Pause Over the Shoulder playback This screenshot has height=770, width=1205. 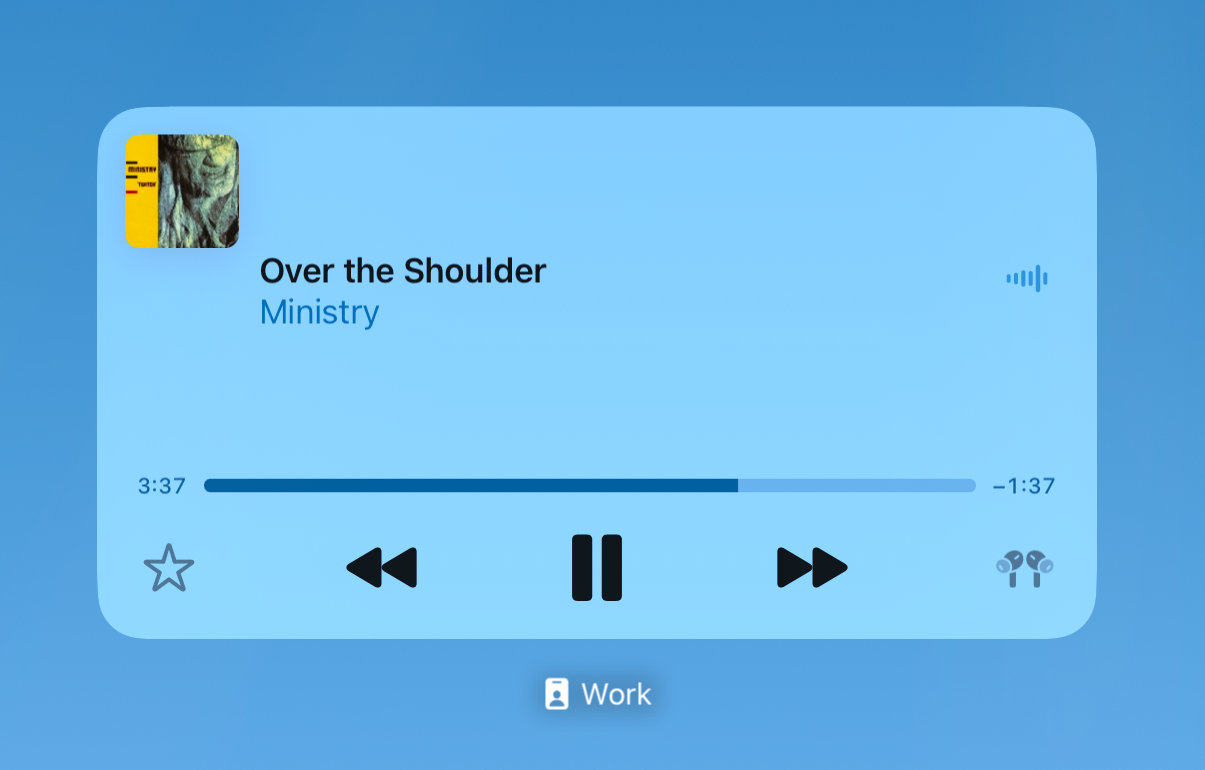(597, 568)
